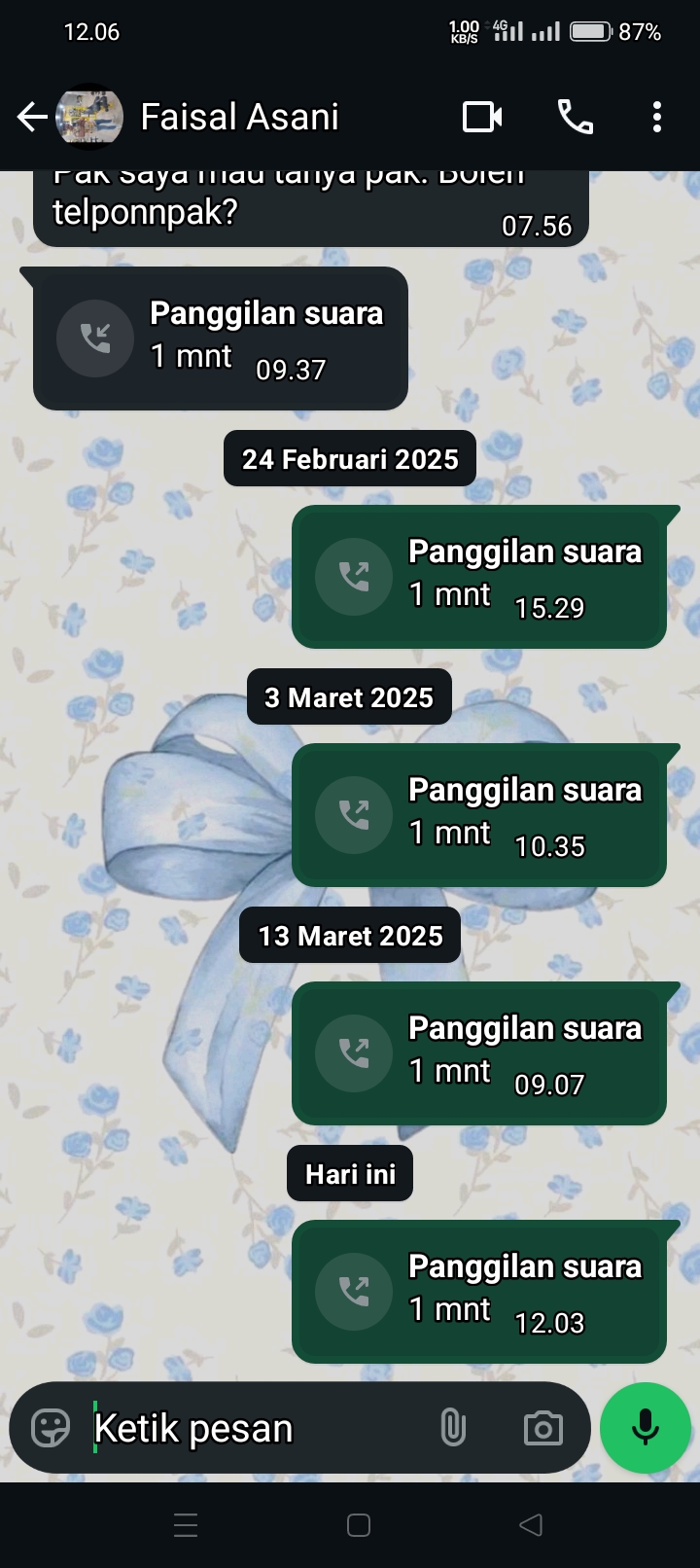The height and width of the screenshot is (1568, 700).
Task: Focus the Ketik pesan message field
Action: (253, 1428)
